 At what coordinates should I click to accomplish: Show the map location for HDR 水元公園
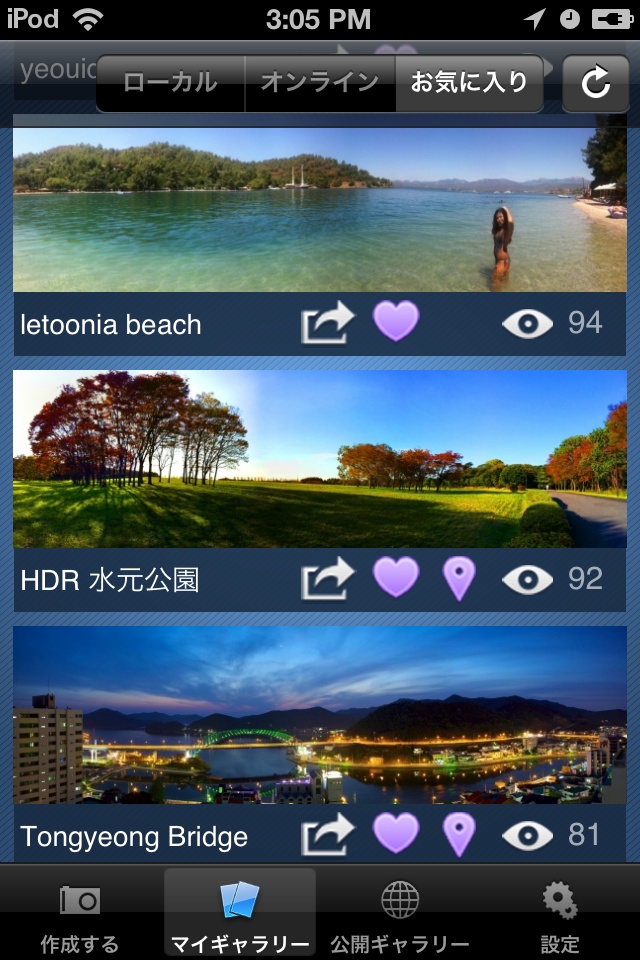point(459,578)
